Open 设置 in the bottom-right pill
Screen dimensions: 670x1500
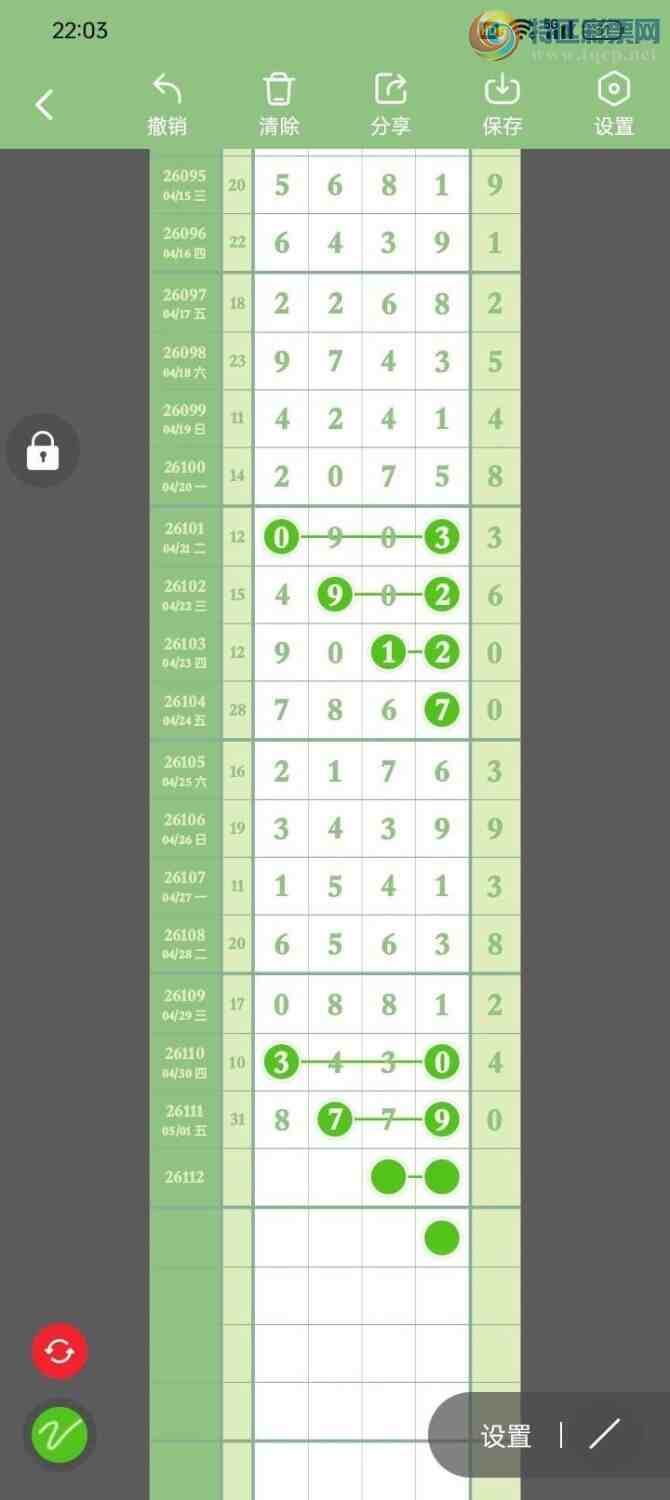tap(506, 1437)
